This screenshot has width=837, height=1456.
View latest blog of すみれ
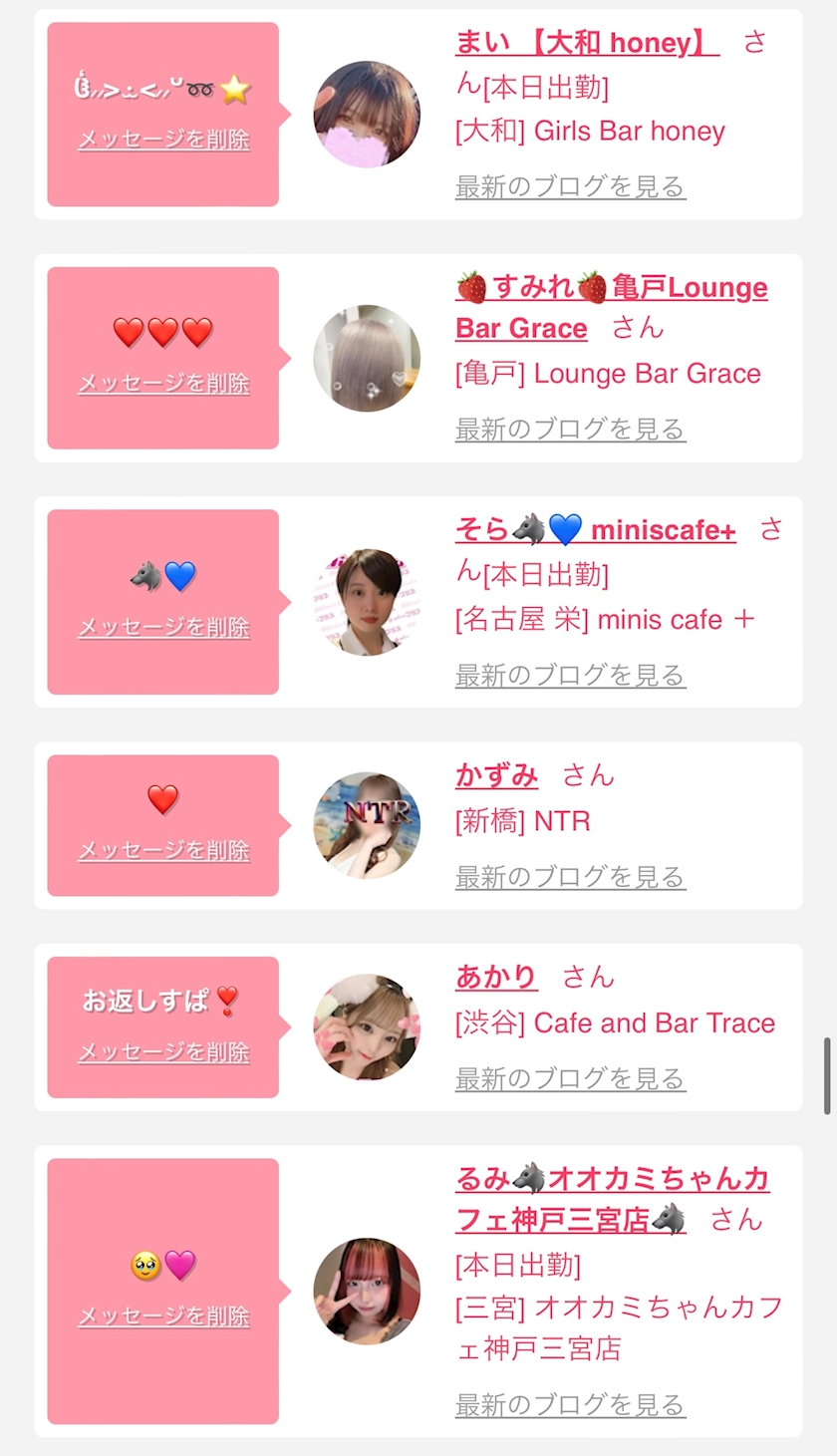click(x=570, y=430)
